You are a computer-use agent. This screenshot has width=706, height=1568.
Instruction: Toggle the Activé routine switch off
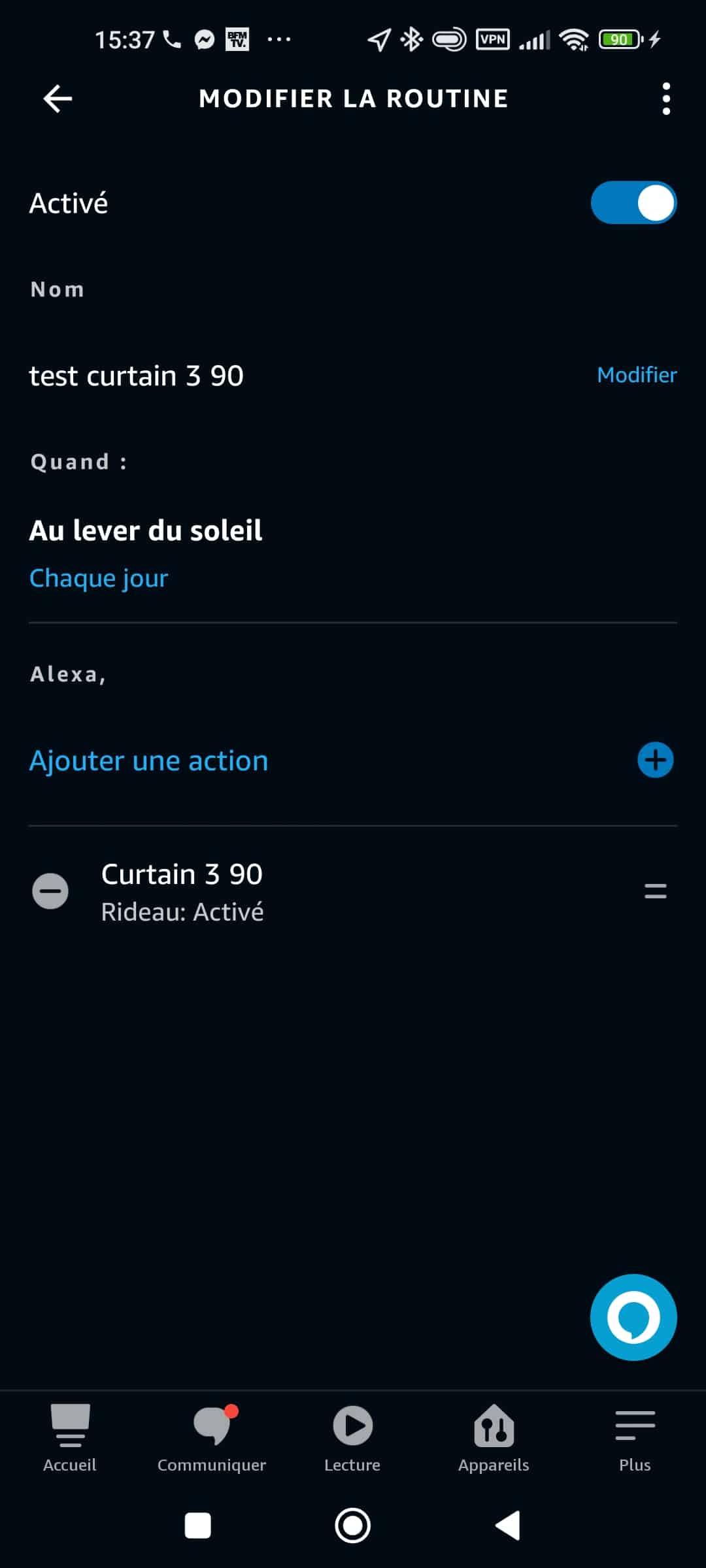pyautogui.click(x=633, y=203)
